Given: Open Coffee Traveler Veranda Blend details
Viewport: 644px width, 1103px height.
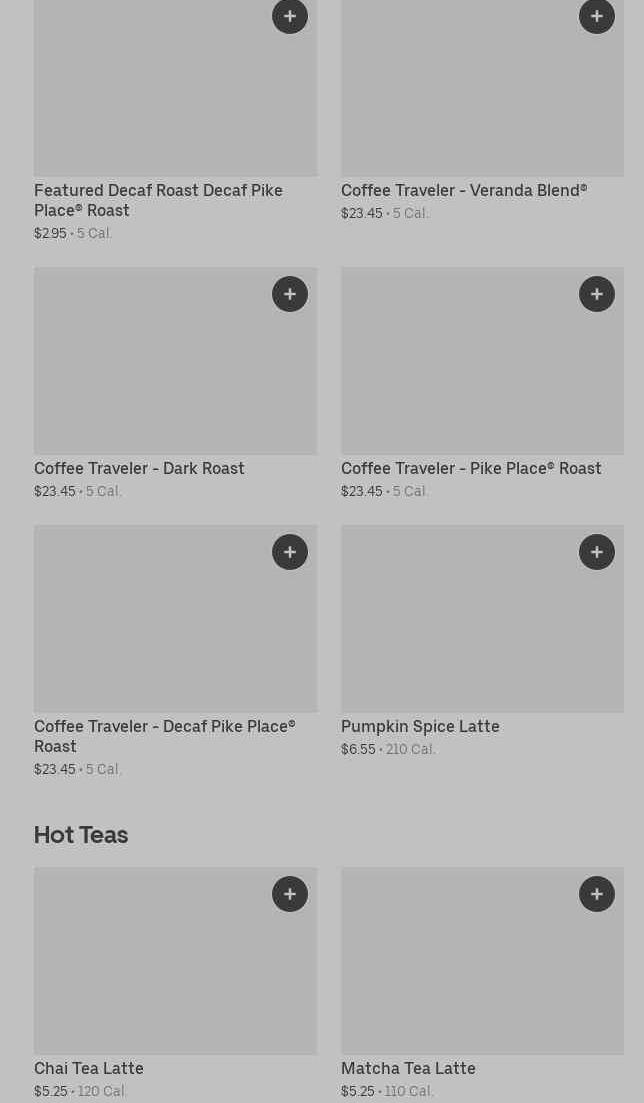Looking at the screenshot, I should click(464, 191).
